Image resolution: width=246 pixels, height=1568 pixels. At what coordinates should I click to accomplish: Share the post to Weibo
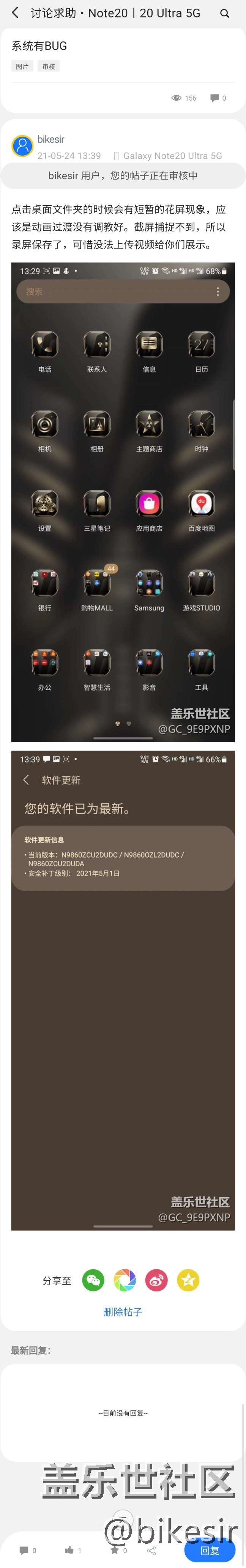coord(156,1280)
